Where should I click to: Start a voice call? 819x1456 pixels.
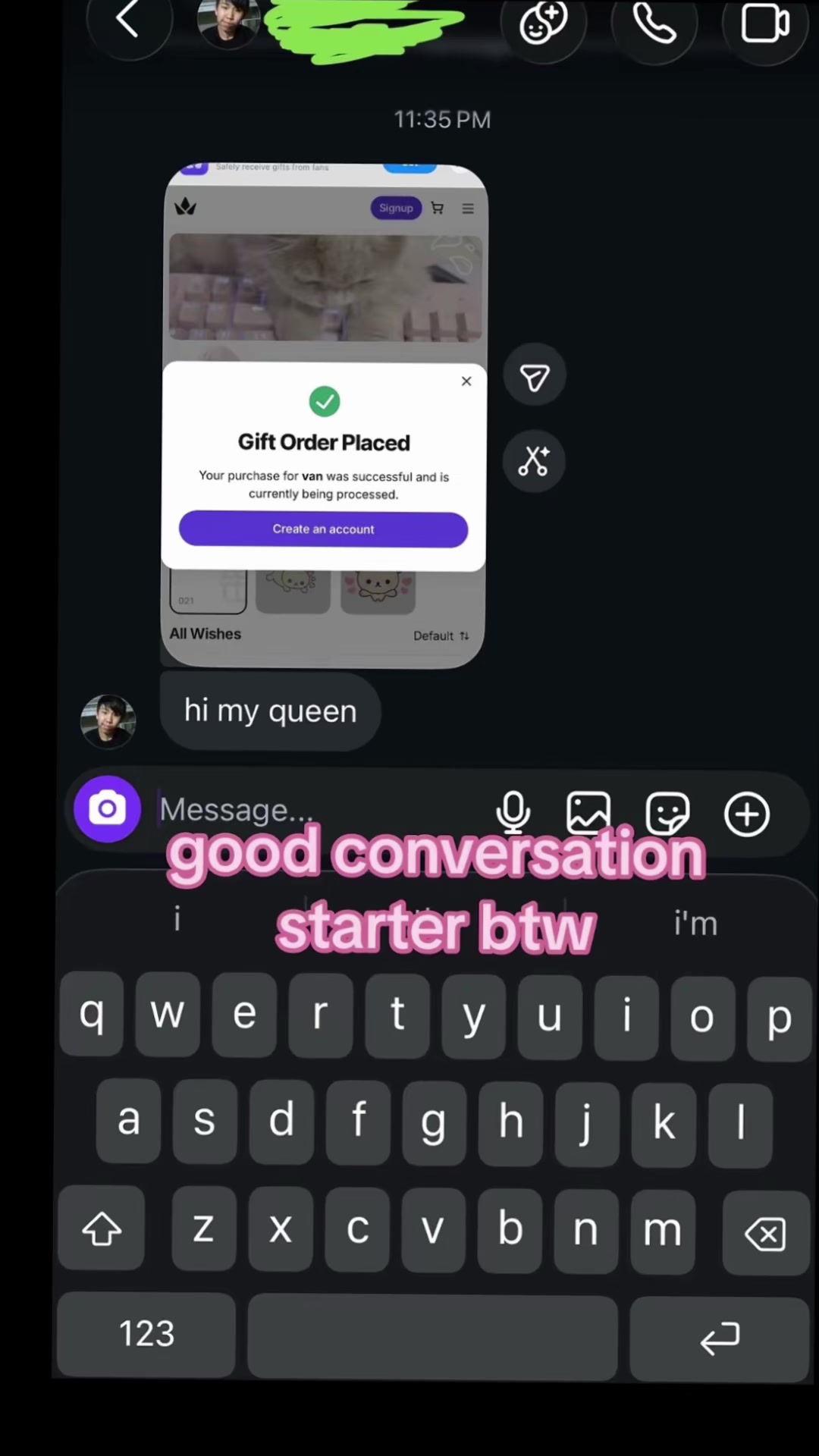click(654, 23)
